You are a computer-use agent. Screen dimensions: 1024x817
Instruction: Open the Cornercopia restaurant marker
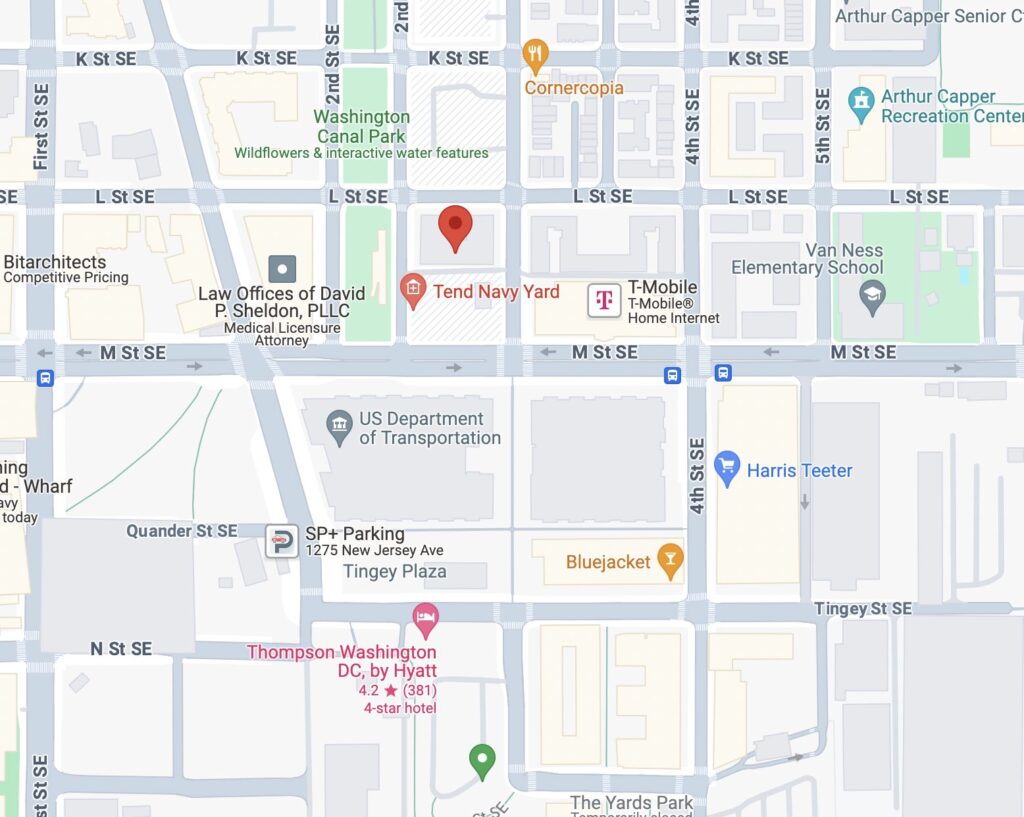point(537,56)
